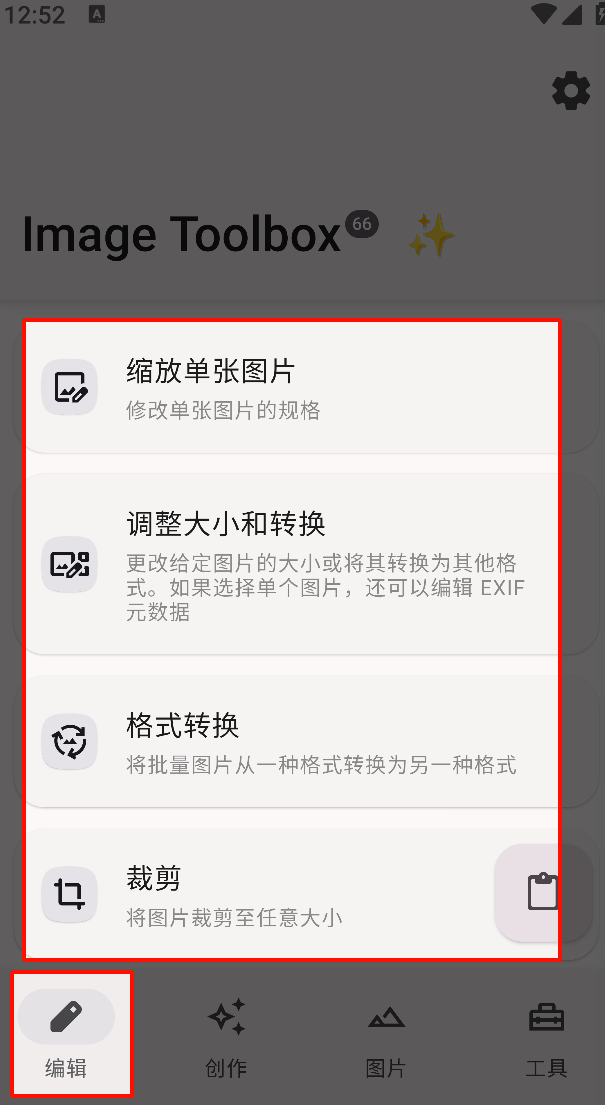Viewport: 605px width, 1105px height.
Task: Switch to the 工具 tab
Action: [546, 1036]
